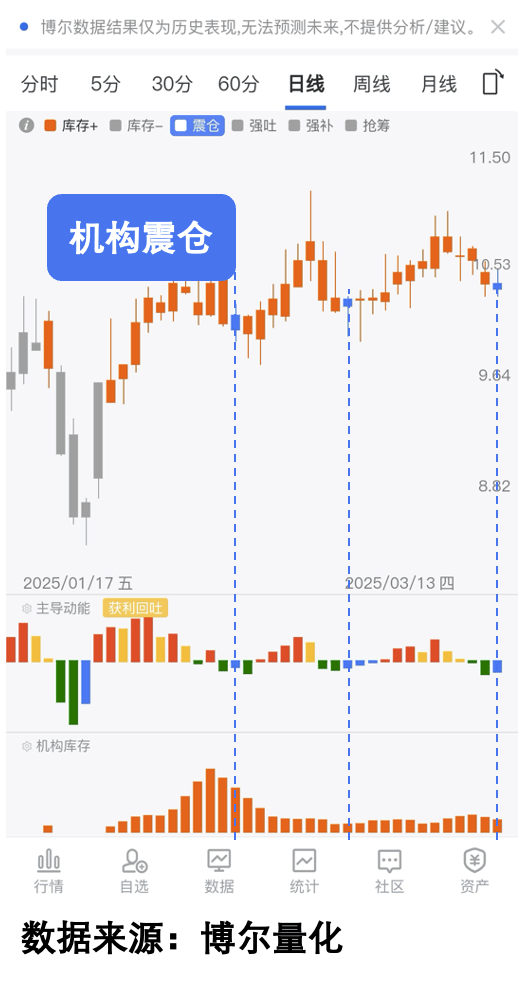Open settings for 机构库存 indicator
Image resolution: width=520 pixels, height=992 pixels.
click(x=27, y=747)
